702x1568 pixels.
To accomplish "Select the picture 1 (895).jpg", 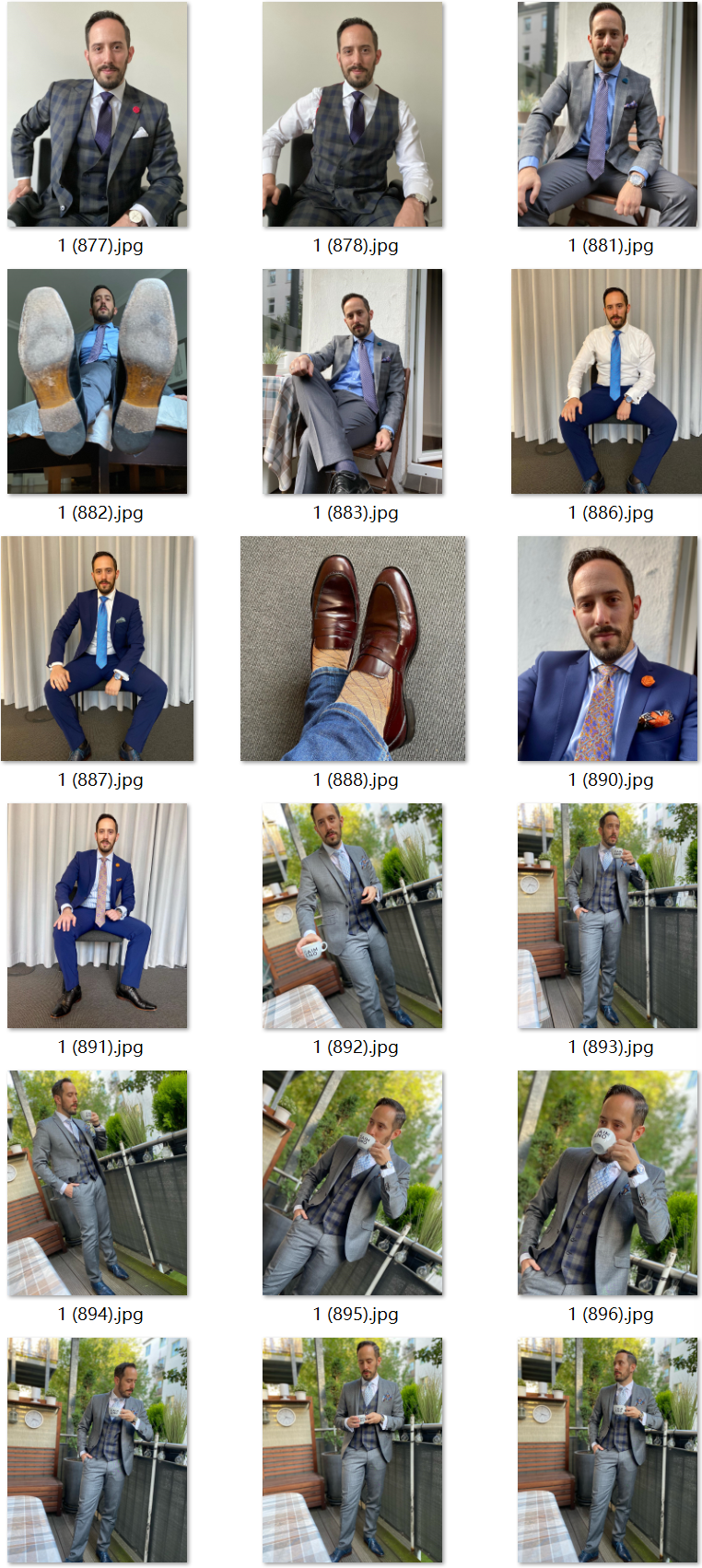I will point(353,1184).
